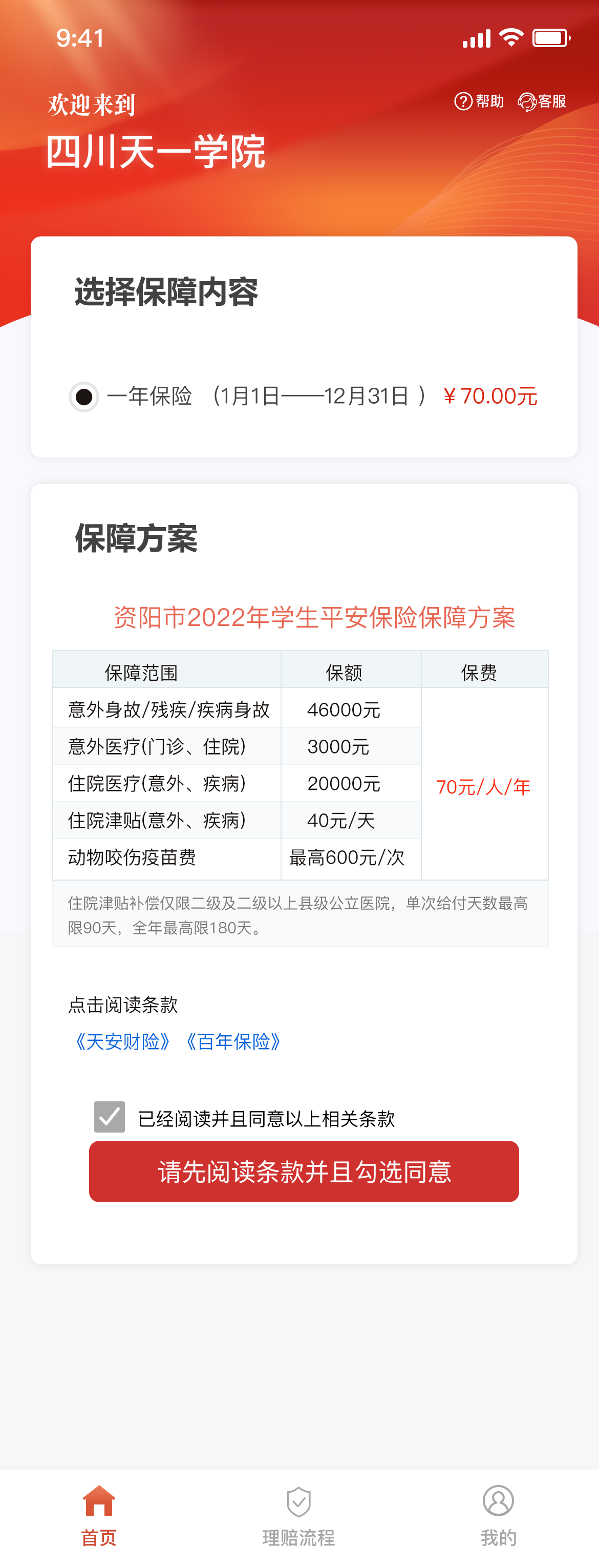Open the 我的 profile tab
The height and width of the screenshot is (1568, 599).
click(498, 1515)
